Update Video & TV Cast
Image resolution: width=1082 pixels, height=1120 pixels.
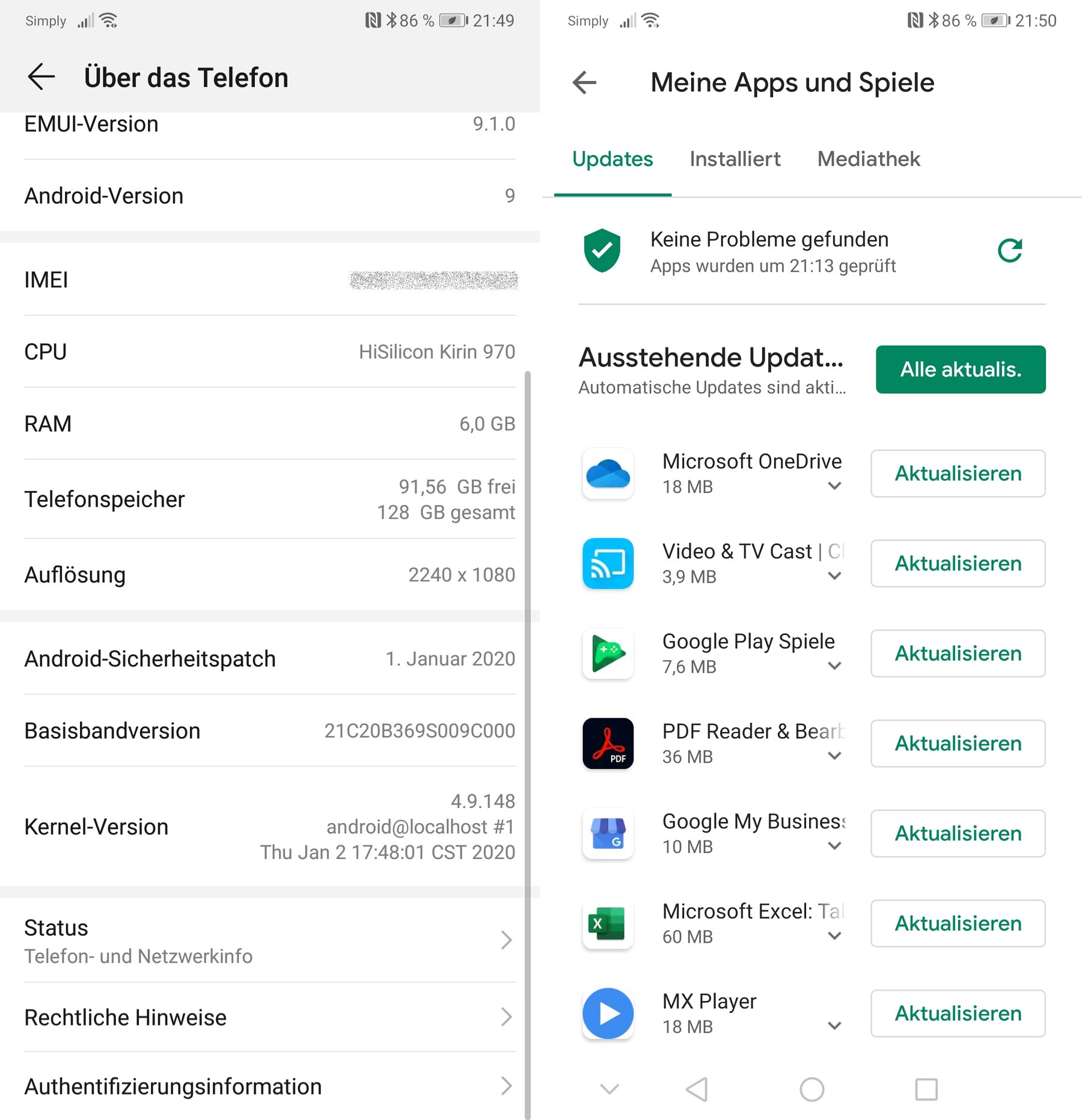tap(958, 564)
